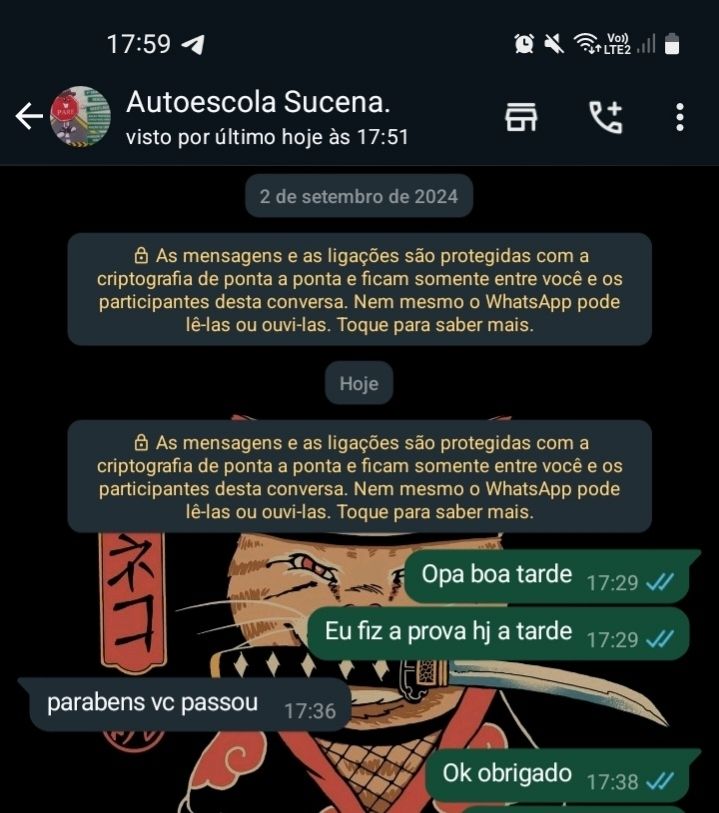
Task: Open Autoescola Sucena profile picture
Action: click(x=80, y=117)
